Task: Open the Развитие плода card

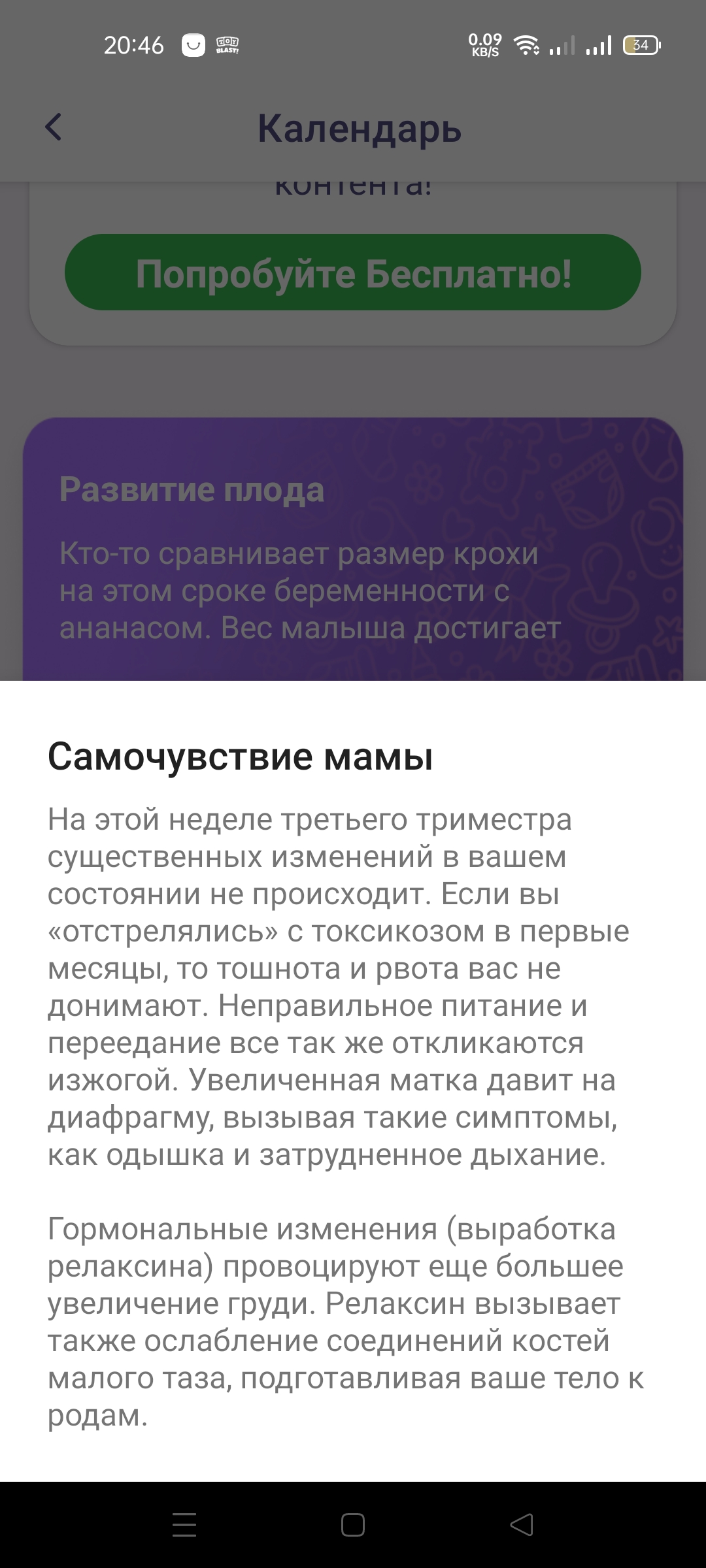Action: point(353,549)
